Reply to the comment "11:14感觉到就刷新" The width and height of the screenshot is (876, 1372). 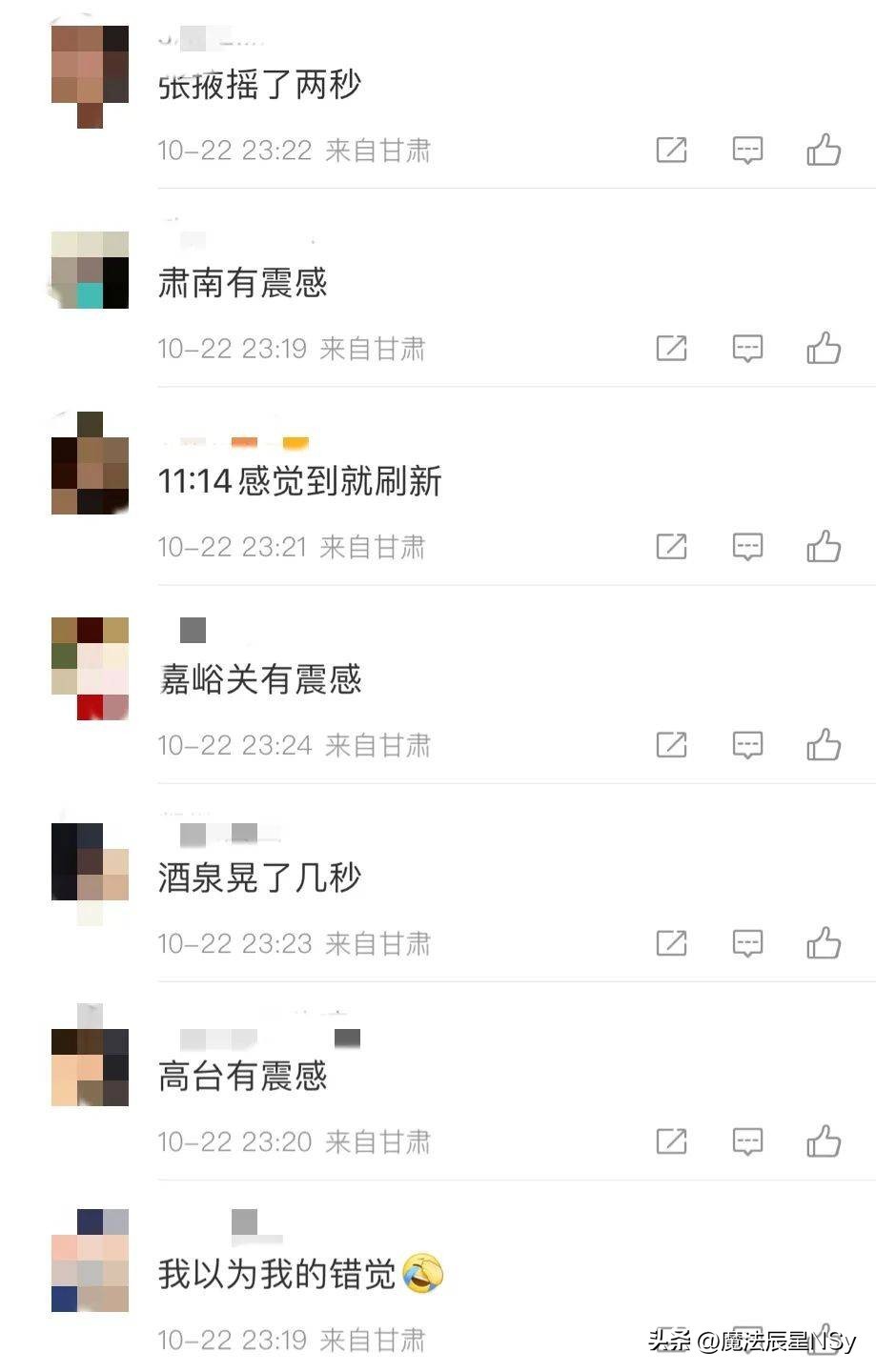pyautogui.click(x=747, y=546)
